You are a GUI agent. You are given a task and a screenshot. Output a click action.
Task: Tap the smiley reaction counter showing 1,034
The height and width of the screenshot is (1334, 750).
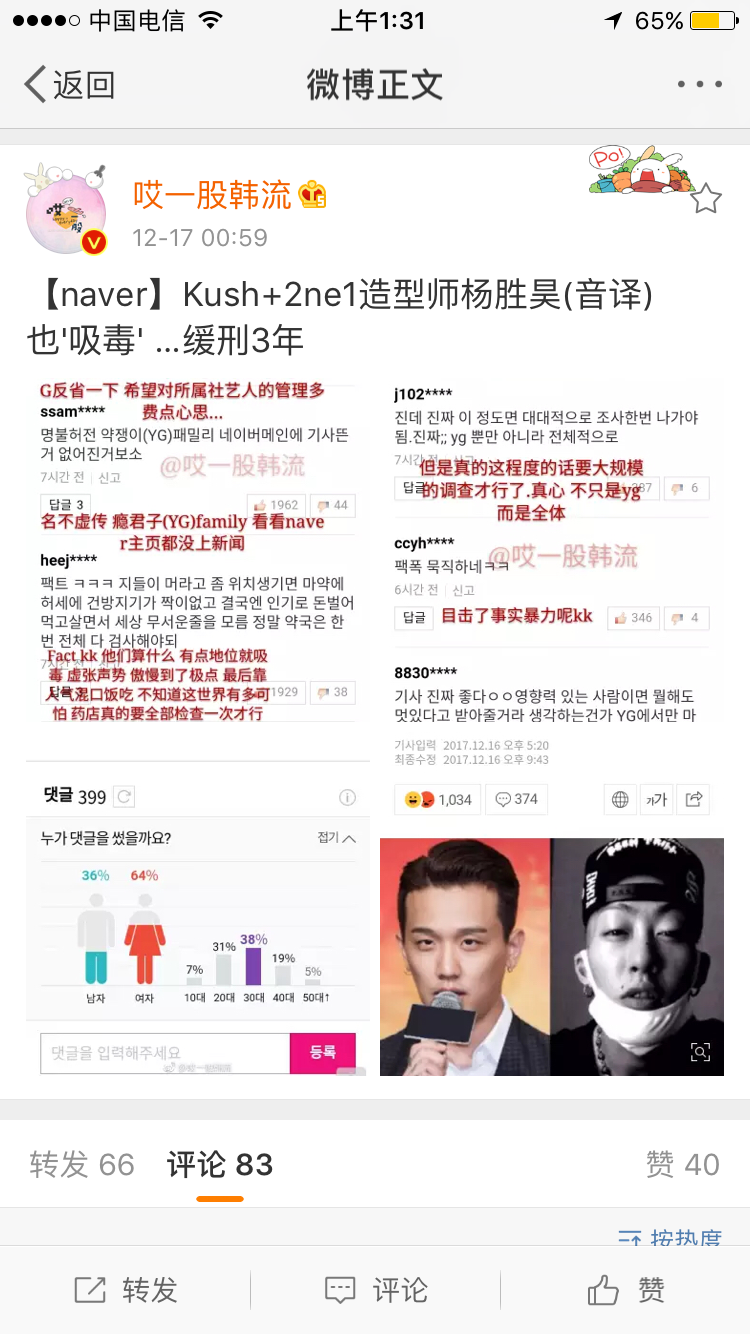[437, 799]
